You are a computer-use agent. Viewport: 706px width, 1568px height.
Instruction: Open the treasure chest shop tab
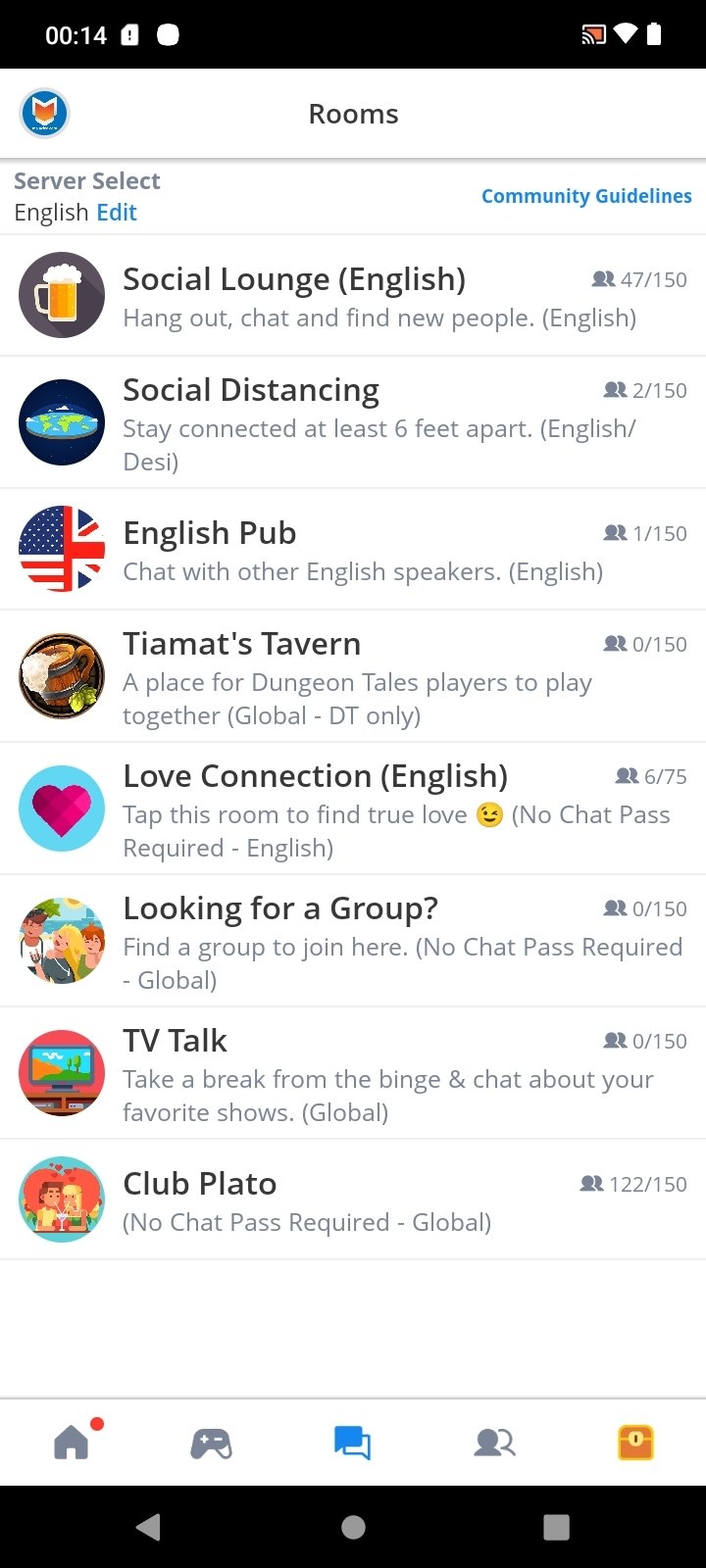pos(635,1443)
